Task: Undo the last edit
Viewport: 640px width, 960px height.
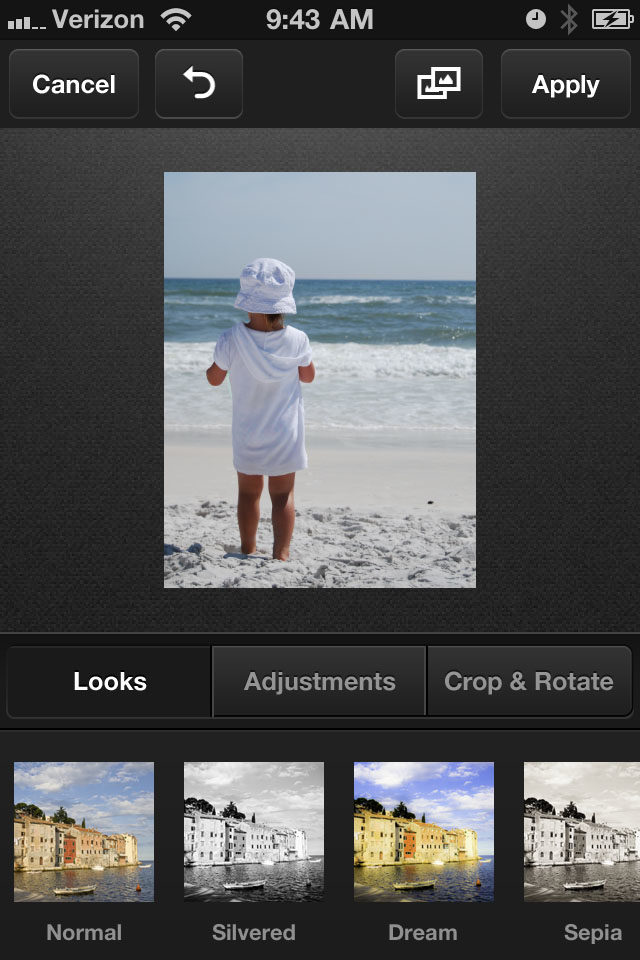Action: click(x=199, y=85)
